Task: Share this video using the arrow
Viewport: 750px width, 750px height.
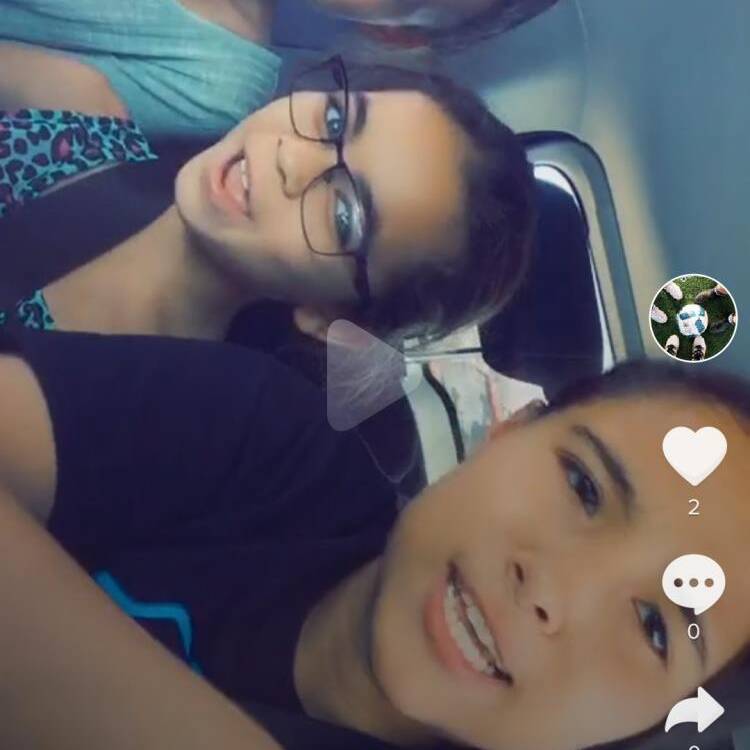Action: point(694,712)
